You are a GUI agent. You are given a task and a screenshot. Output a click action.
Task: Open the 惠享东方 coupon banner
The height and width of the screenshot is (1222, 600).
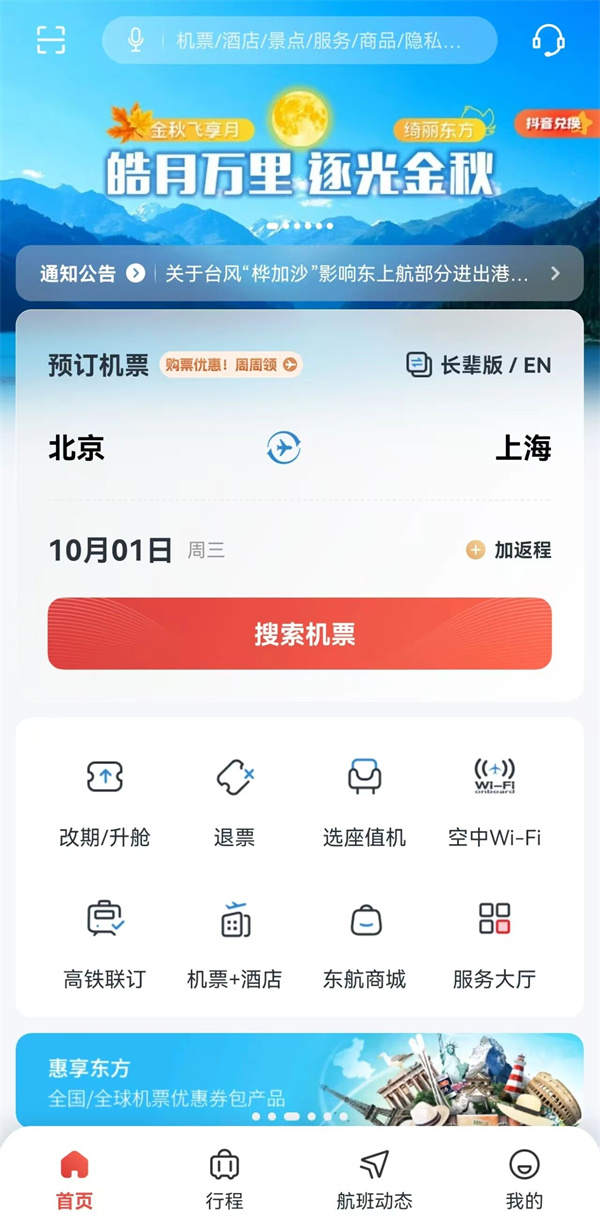click(x=300, y=1082)
